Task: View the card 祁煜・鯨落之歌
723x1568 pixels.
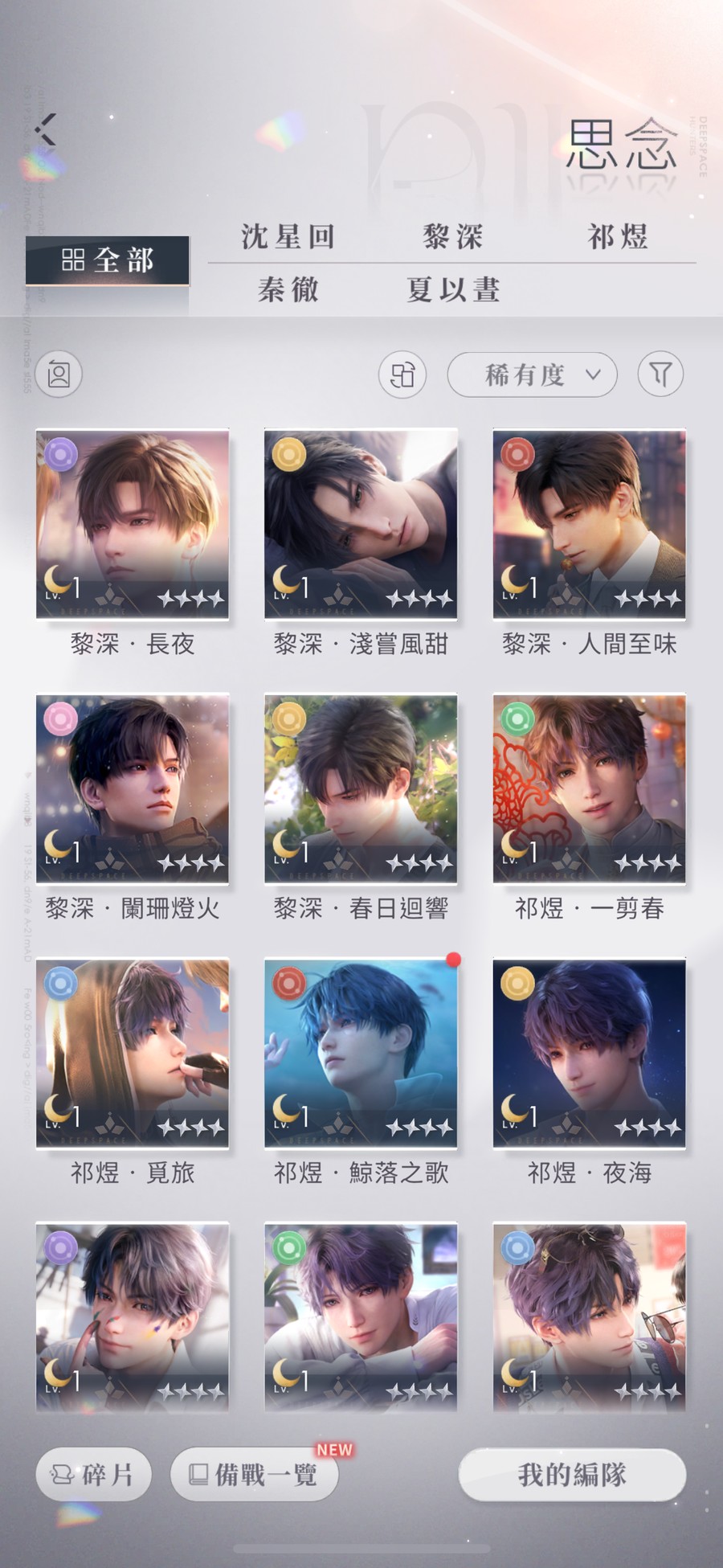Action: coord(361,1053)
